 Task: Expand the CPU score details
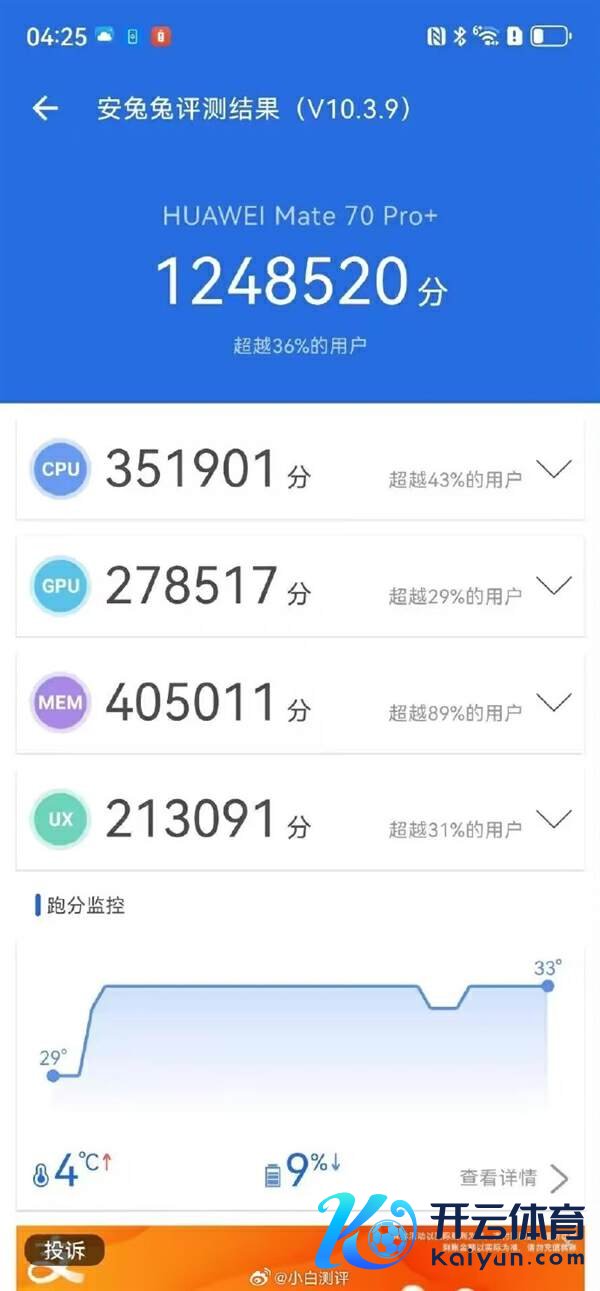tap(553, 469)
